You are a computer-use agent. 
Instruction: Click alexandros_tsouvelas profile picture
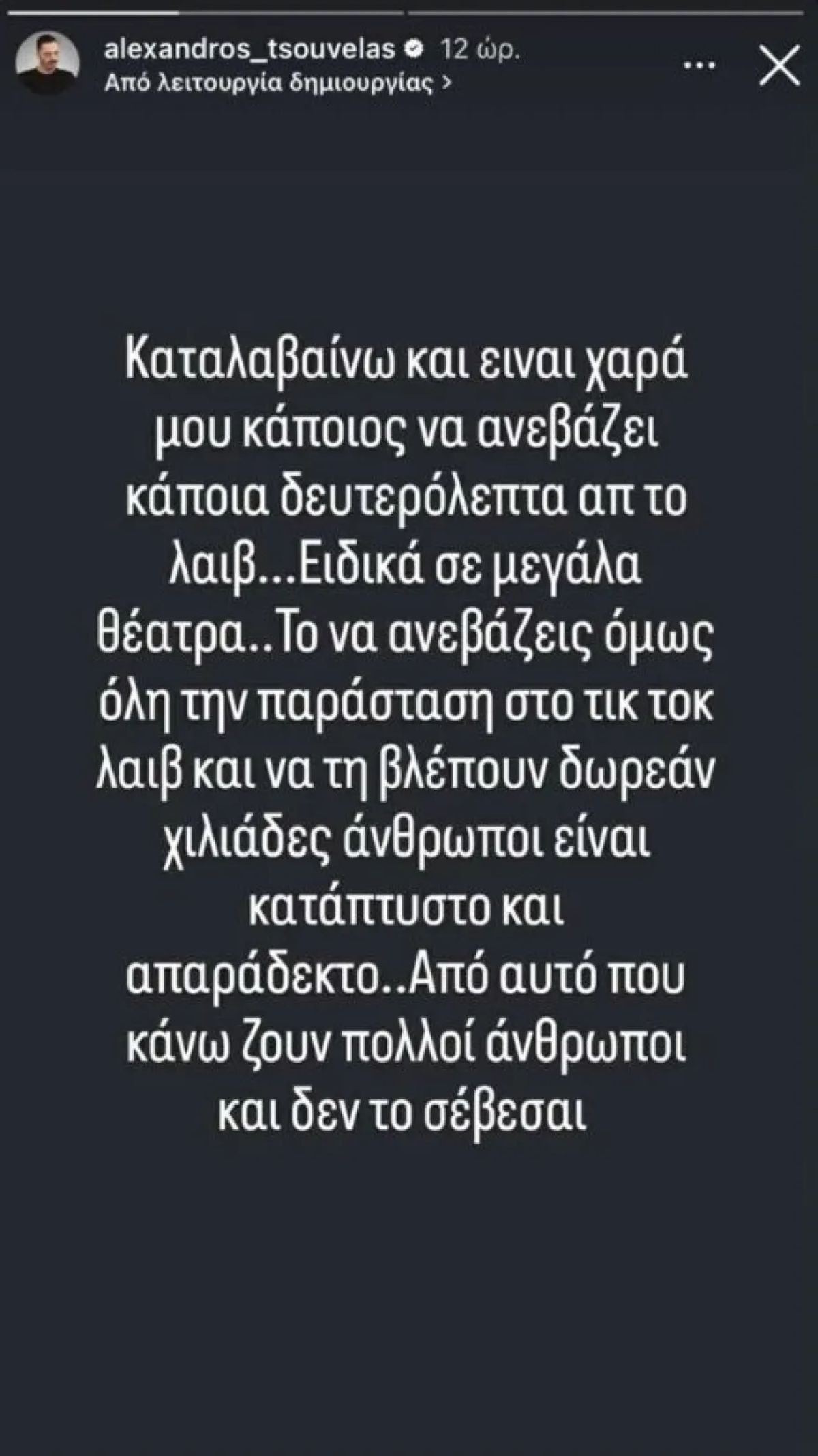[x=44, y=57]
